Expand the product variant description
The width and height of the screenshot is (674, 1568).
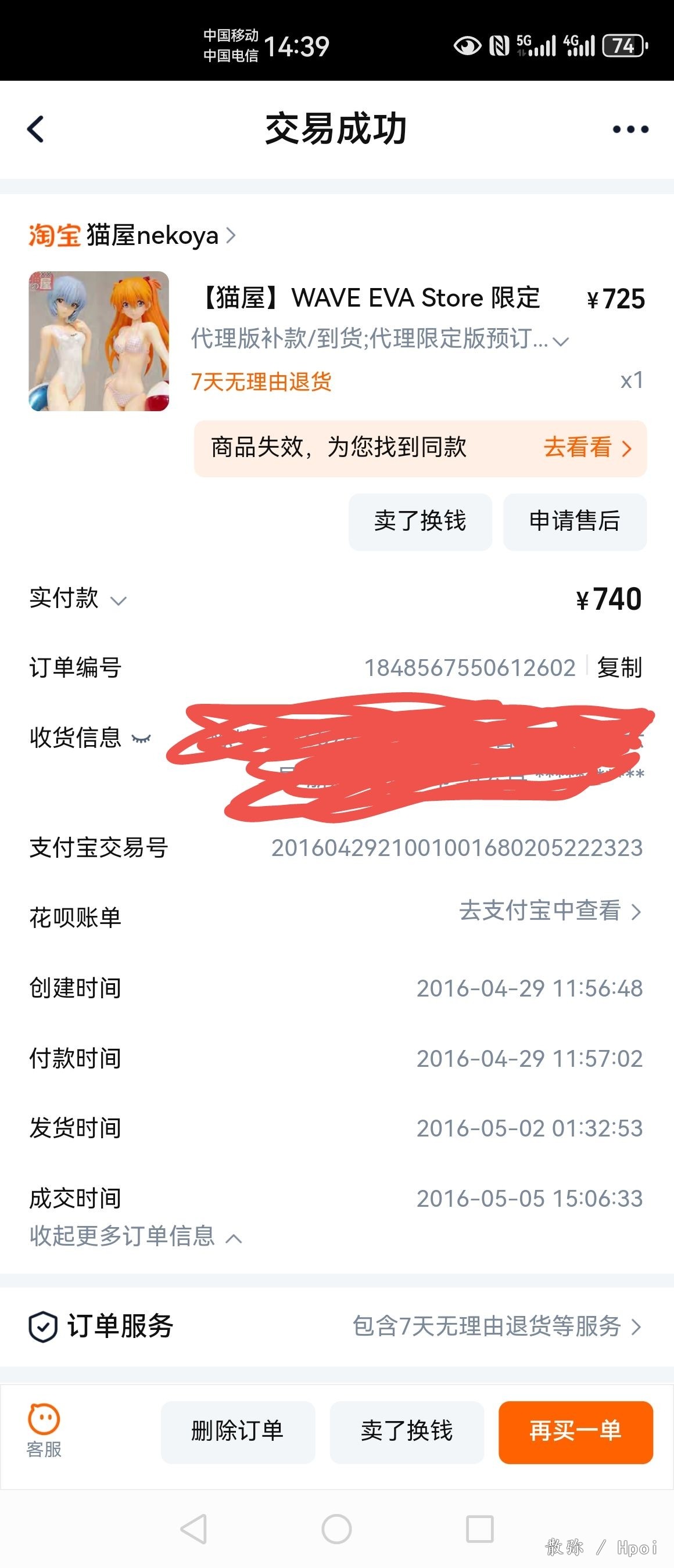pos(561,341)
